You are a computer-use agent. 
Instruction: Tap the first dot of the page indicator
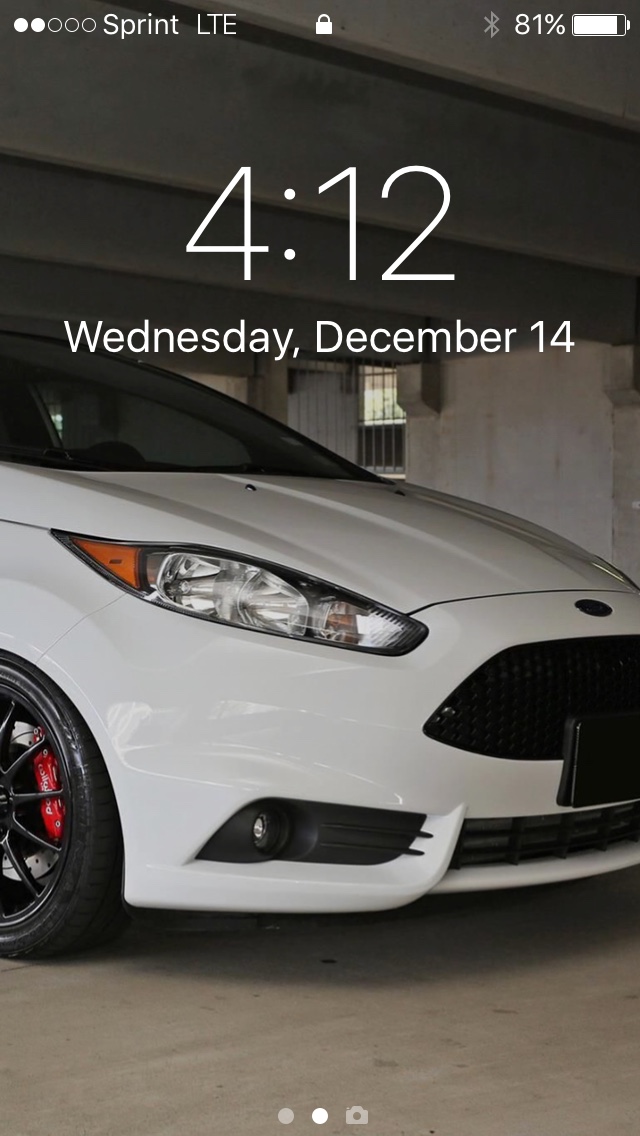[286, 1115]
